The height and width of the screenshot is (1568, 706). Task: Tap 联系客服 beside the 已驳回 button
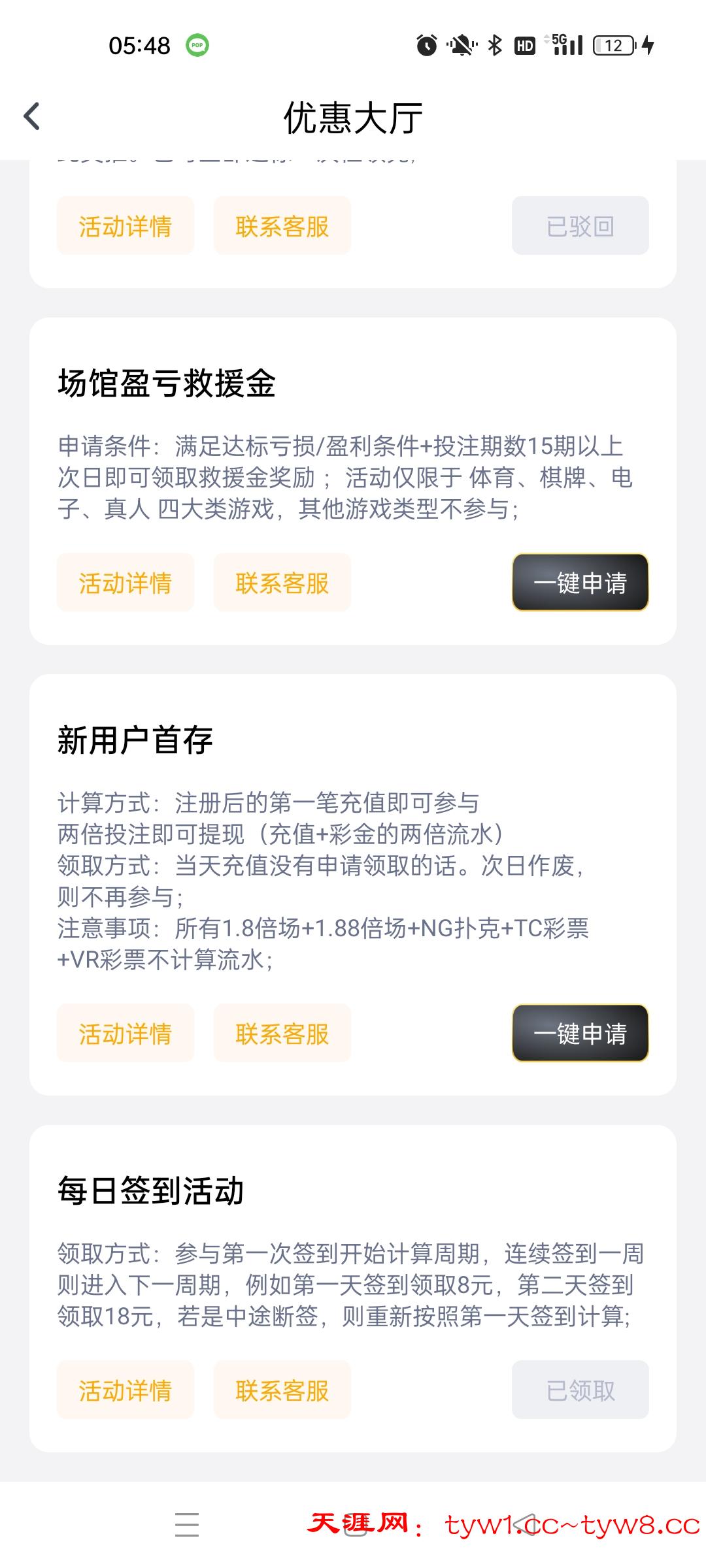click(282, 226)
